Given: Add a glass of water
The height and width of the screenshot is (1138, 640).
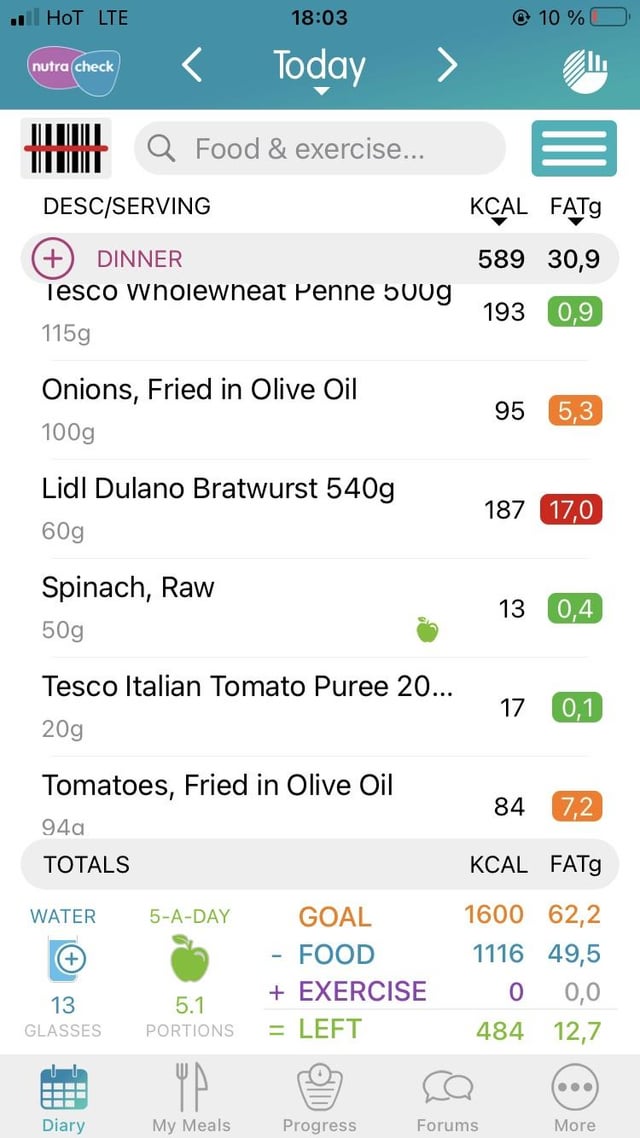Looking at the screenshot, I should coord(65,959).
